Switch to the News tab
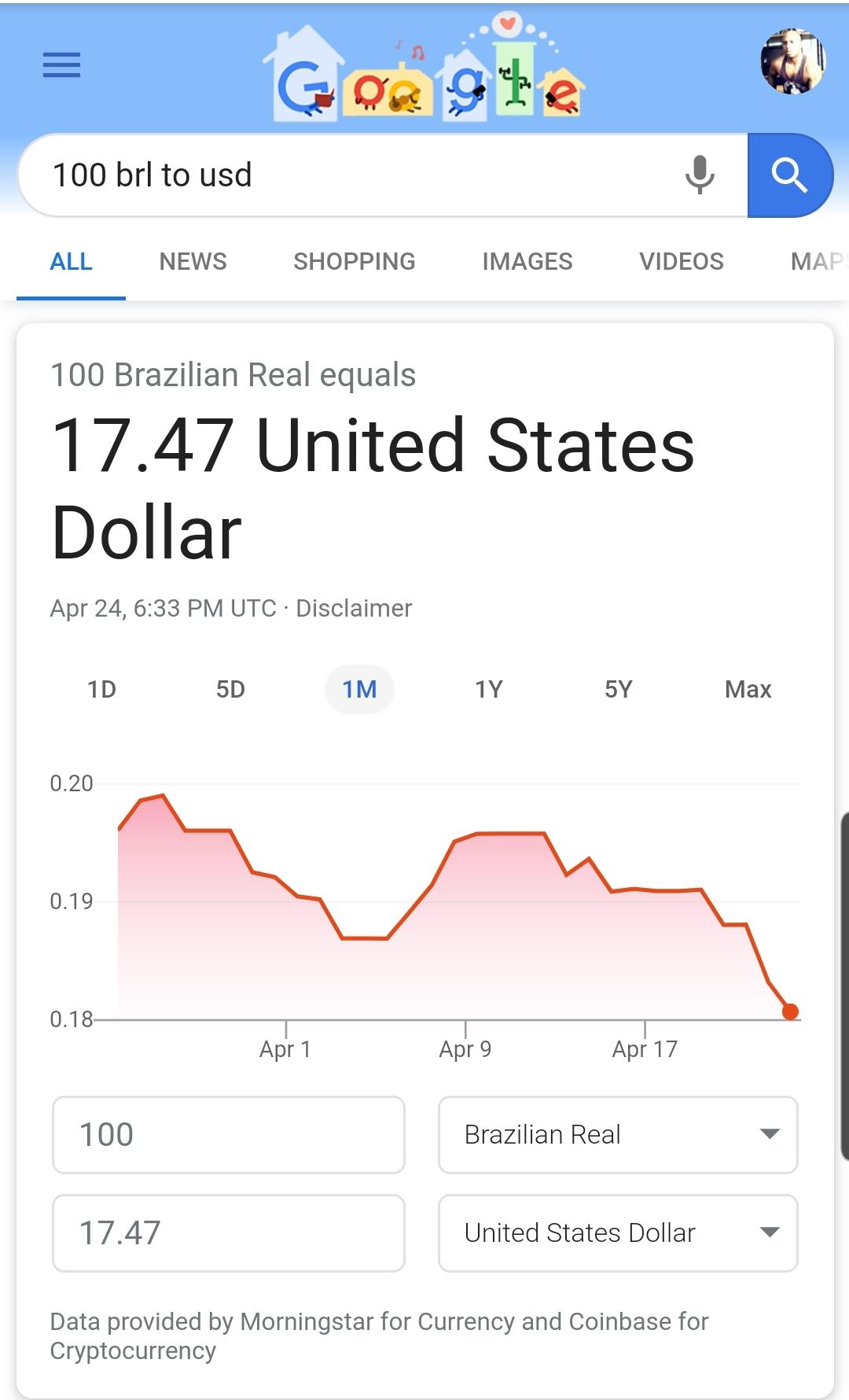The height and width of the screenshot is (1400, 849). tap(193, 262)
